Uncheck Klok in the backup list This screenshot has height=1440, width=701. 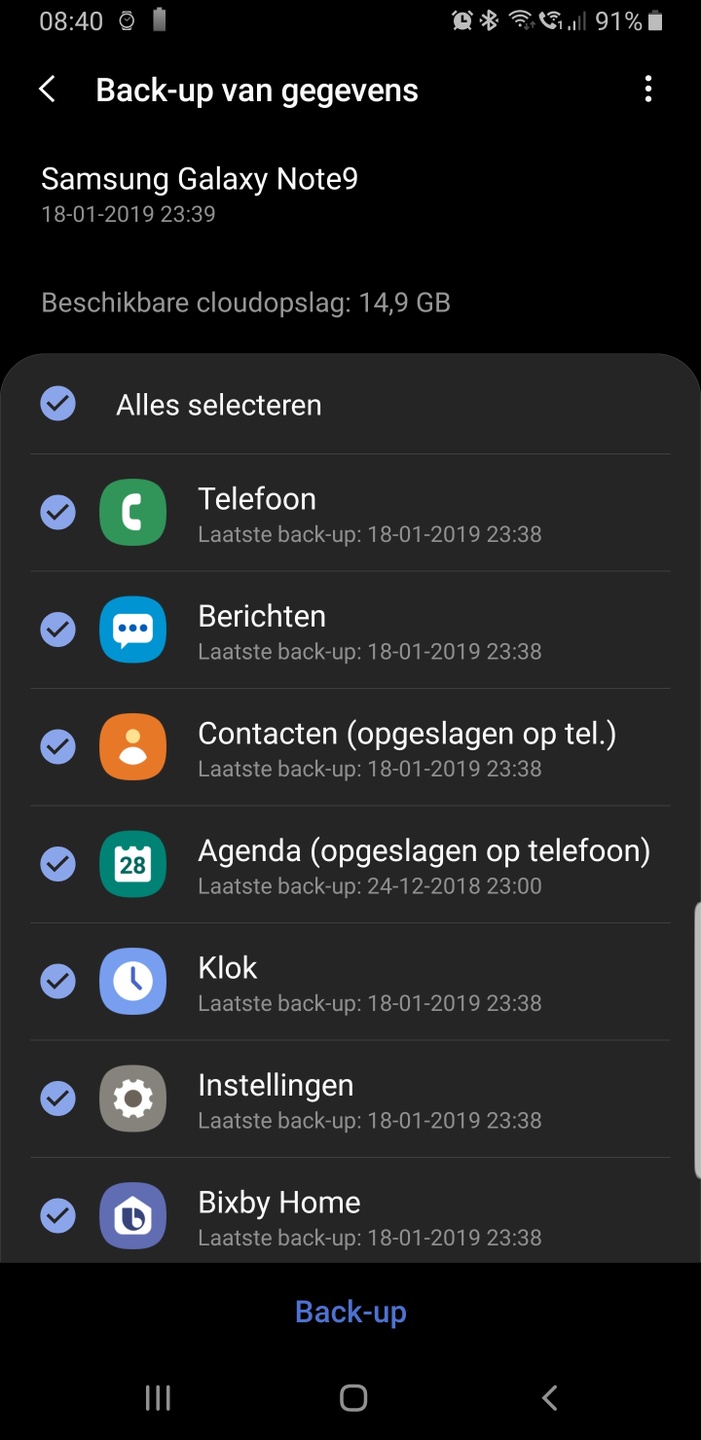pyautogui.click(x=58, y=981)
